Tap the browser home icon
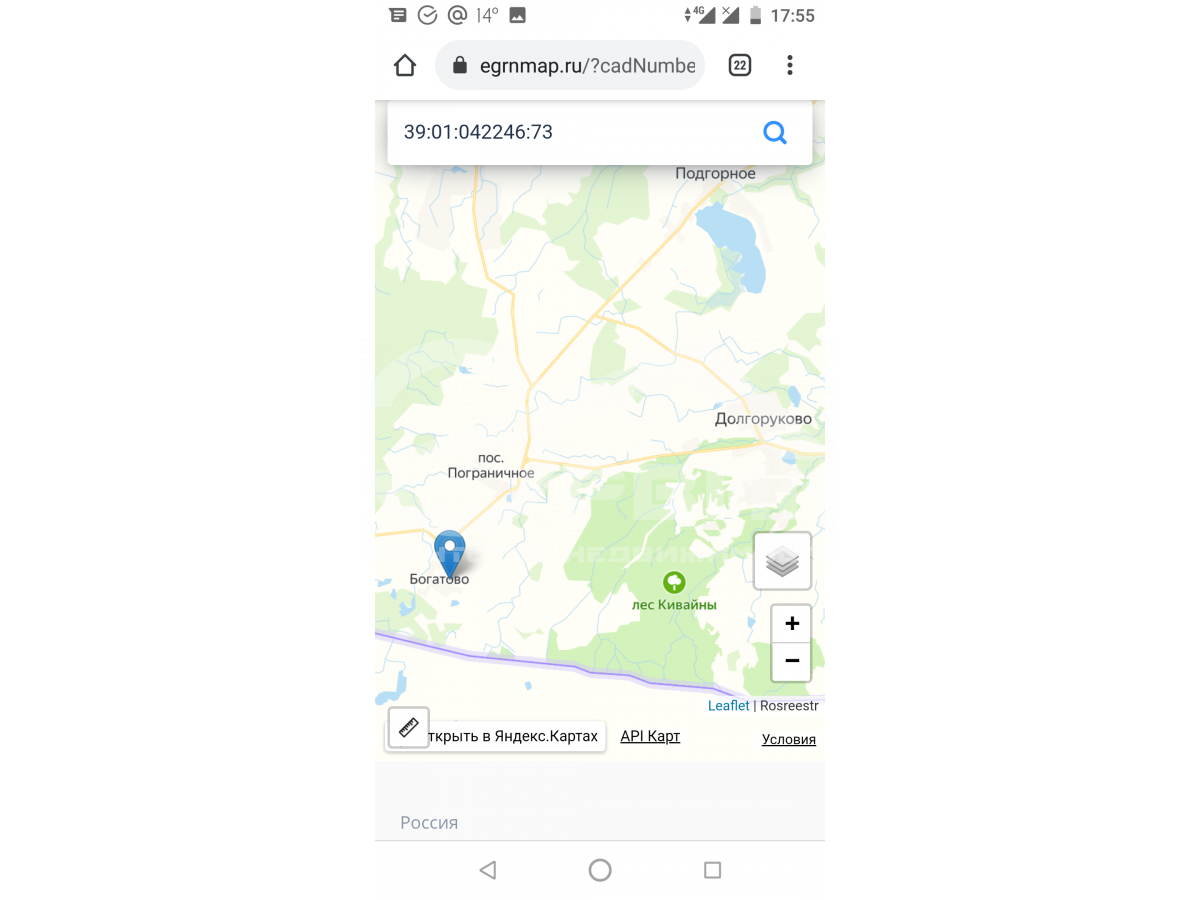1200x900 pixels. 405,66
